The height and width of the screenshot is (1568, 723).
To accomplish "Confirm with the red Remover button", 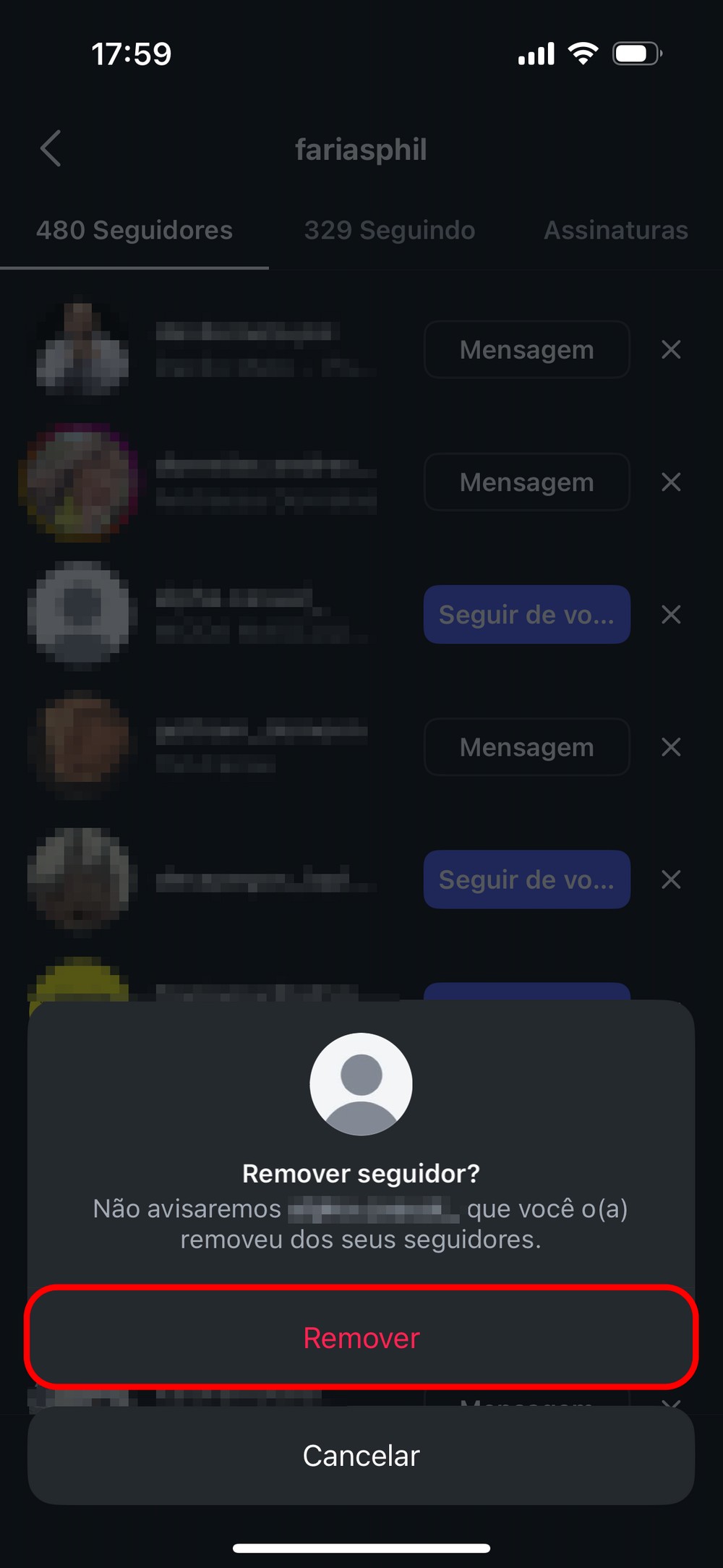I will click(361, 1337).
